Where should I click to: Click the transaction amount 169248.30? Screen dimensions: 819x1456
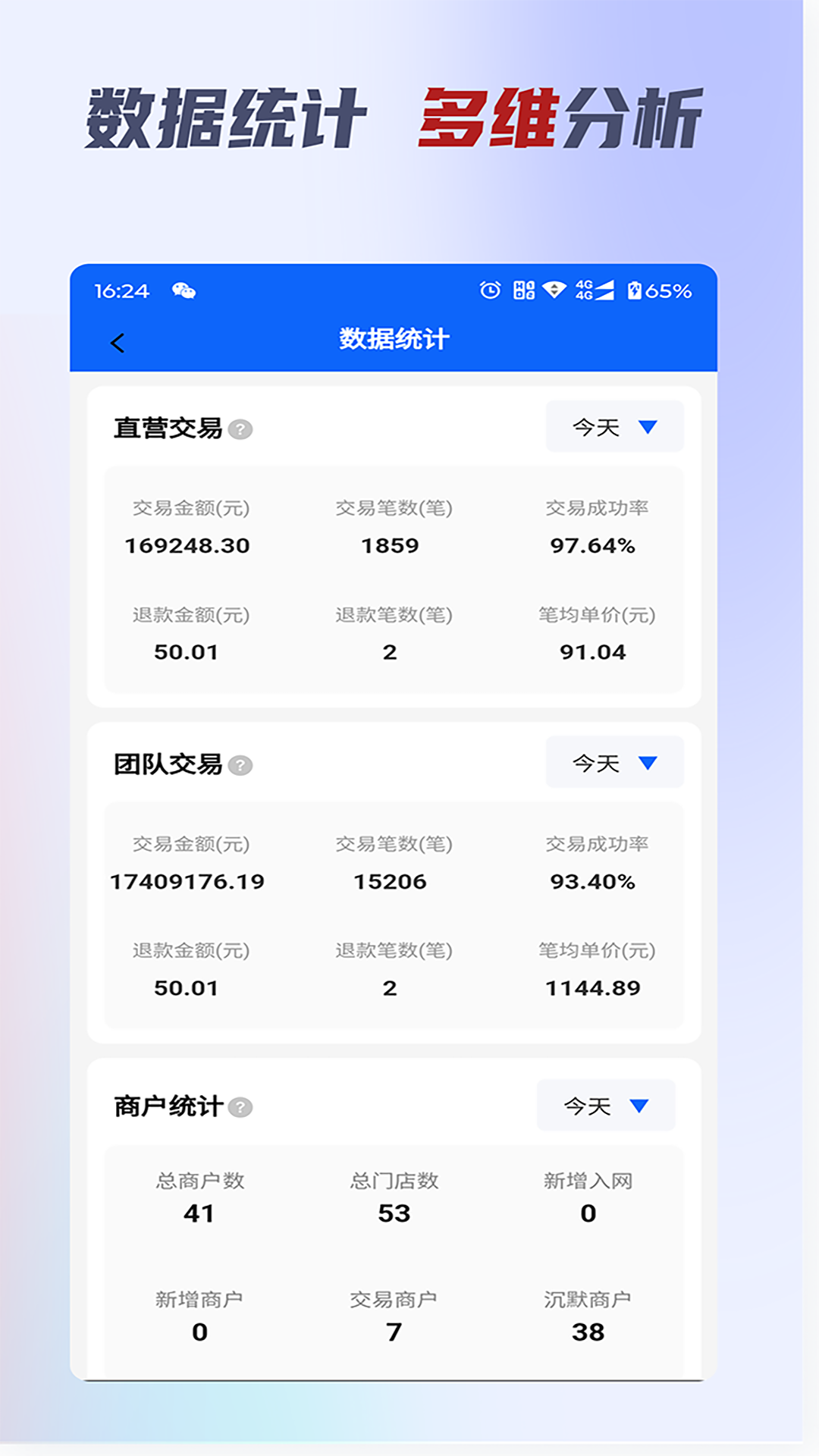(x=188, y=544)
